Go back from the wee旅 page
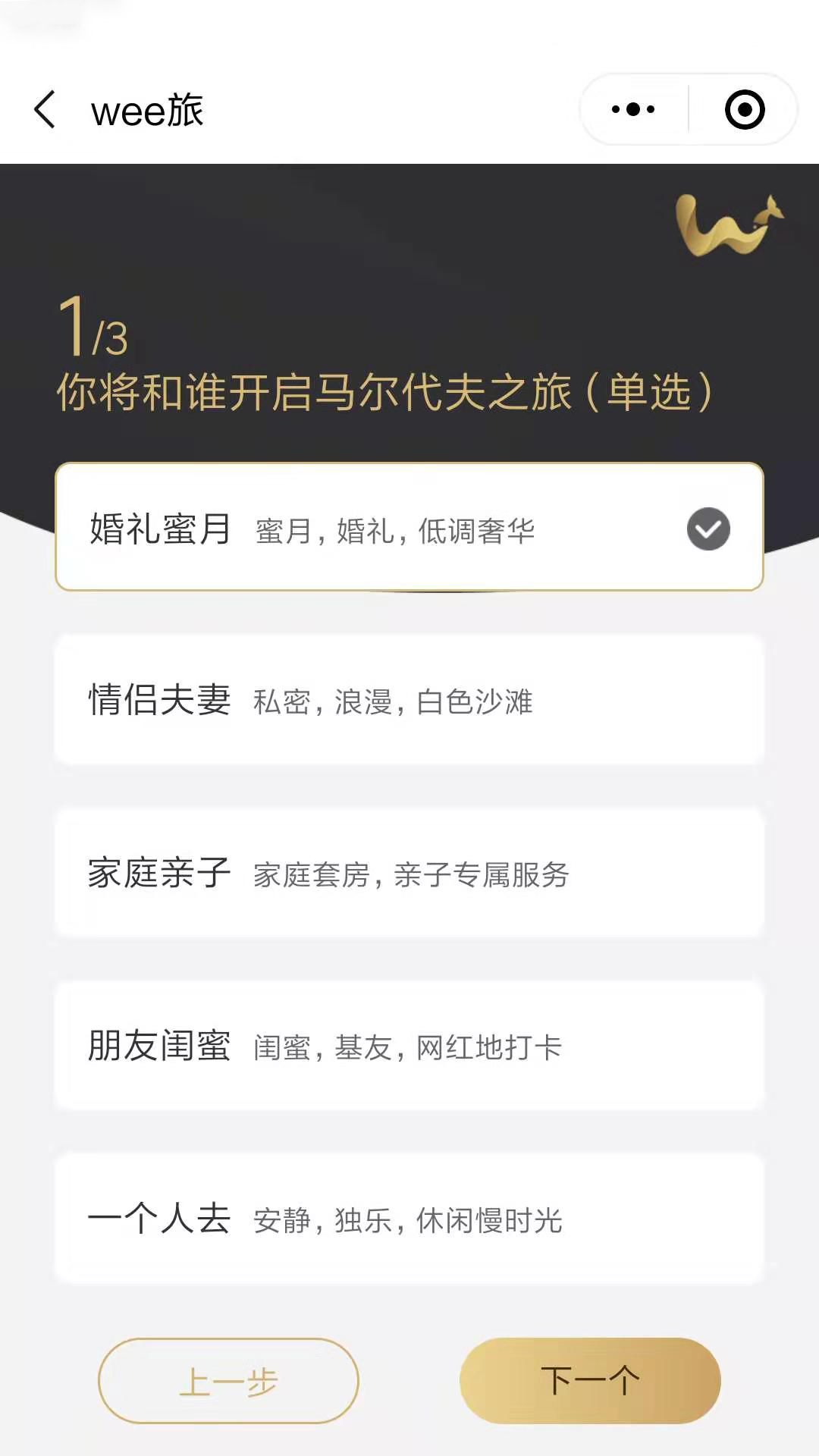 tap(45, 110)
